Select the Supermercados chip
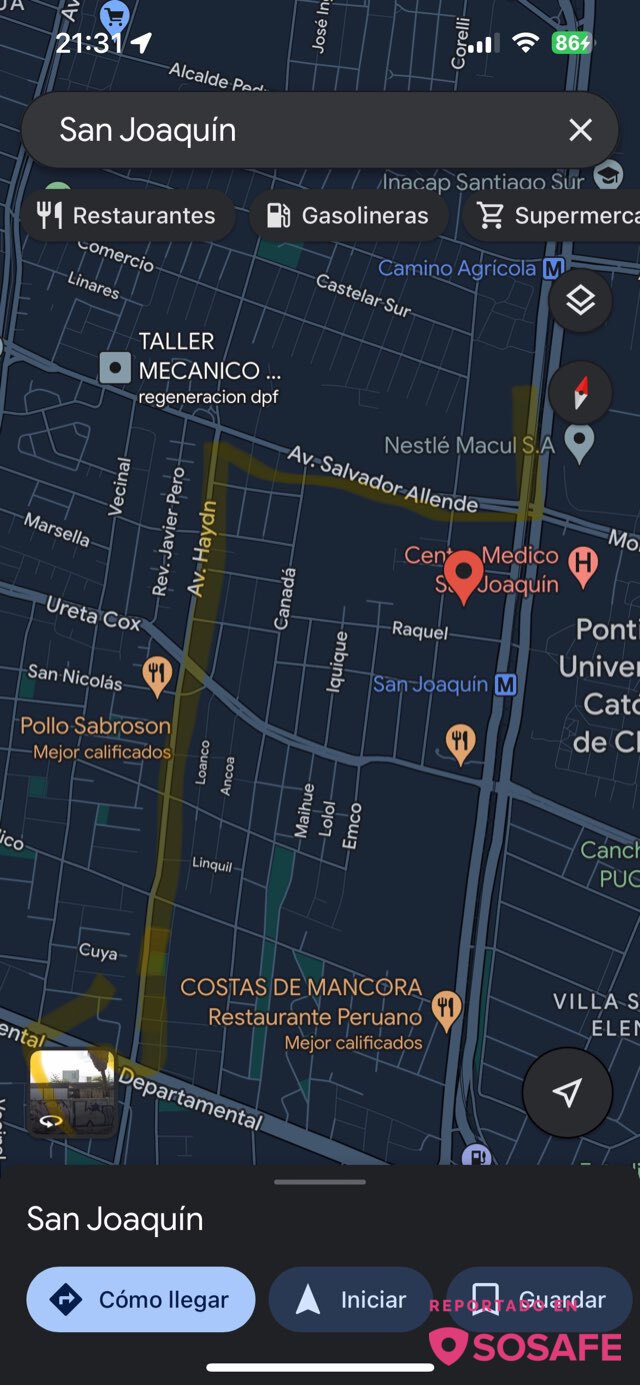Screen dimensions: 641x1386 [x=552, y=216]
